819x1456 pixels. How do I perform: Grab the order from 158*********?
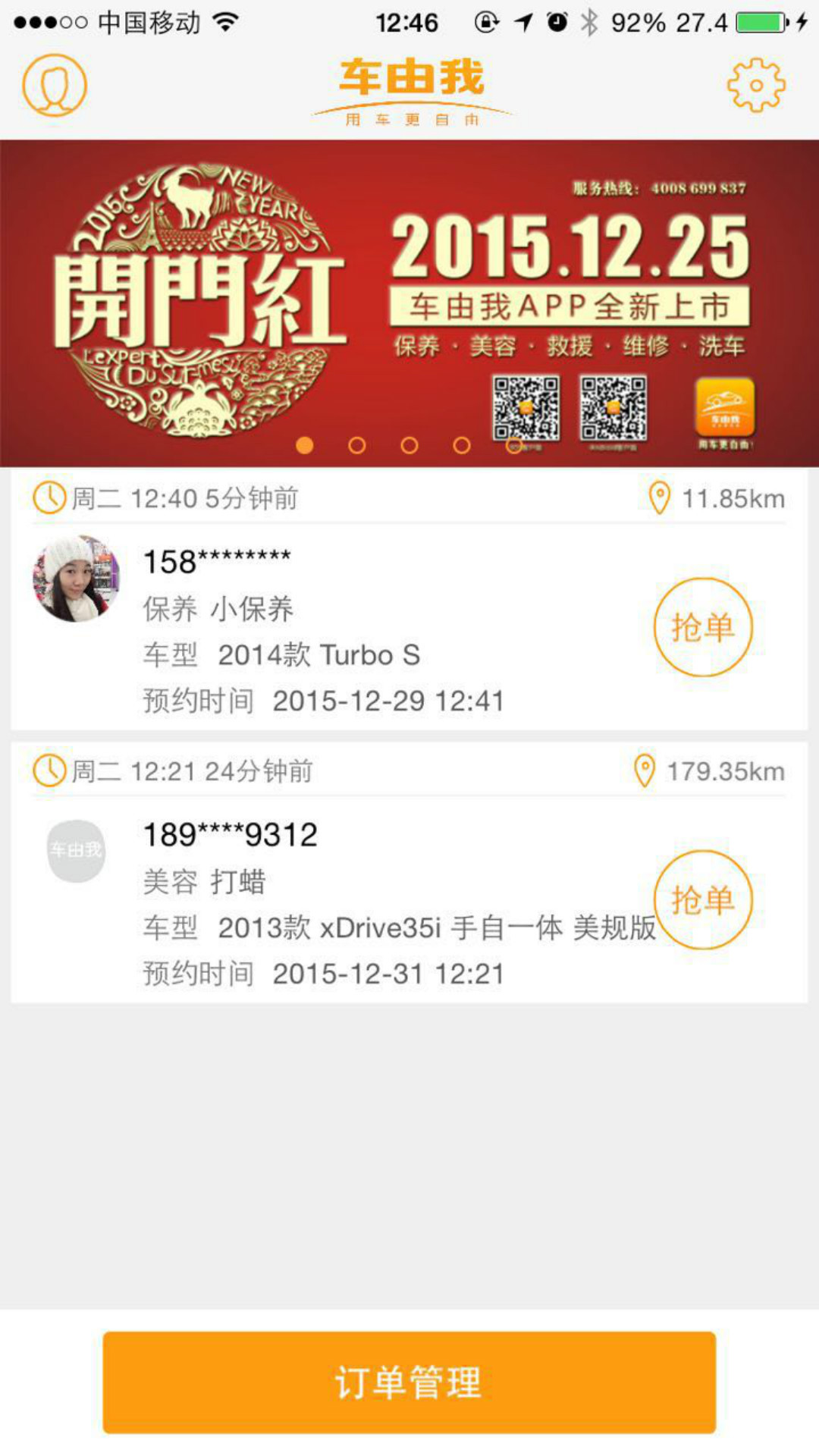click(703, 627)
